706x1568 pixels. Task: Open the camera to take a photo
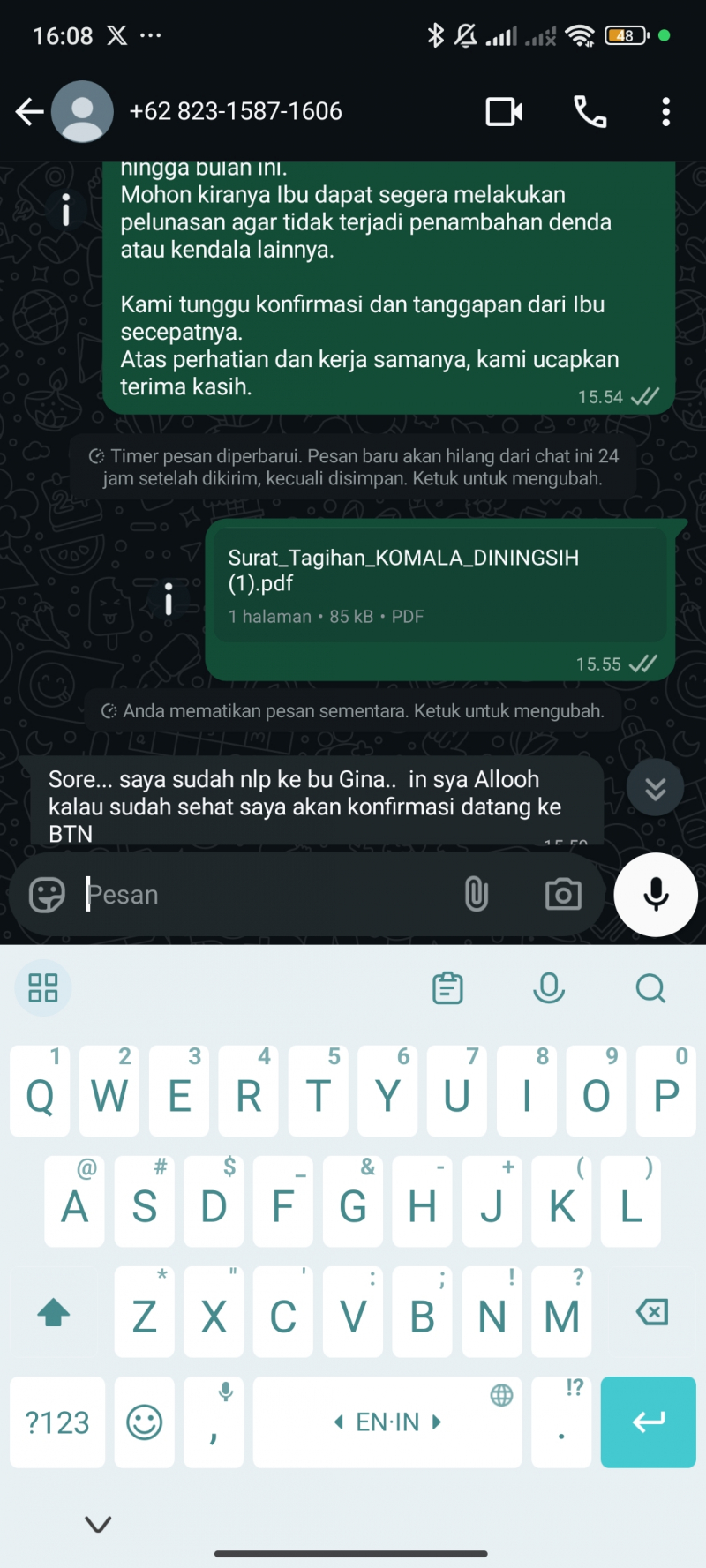(x=562, y=894)
